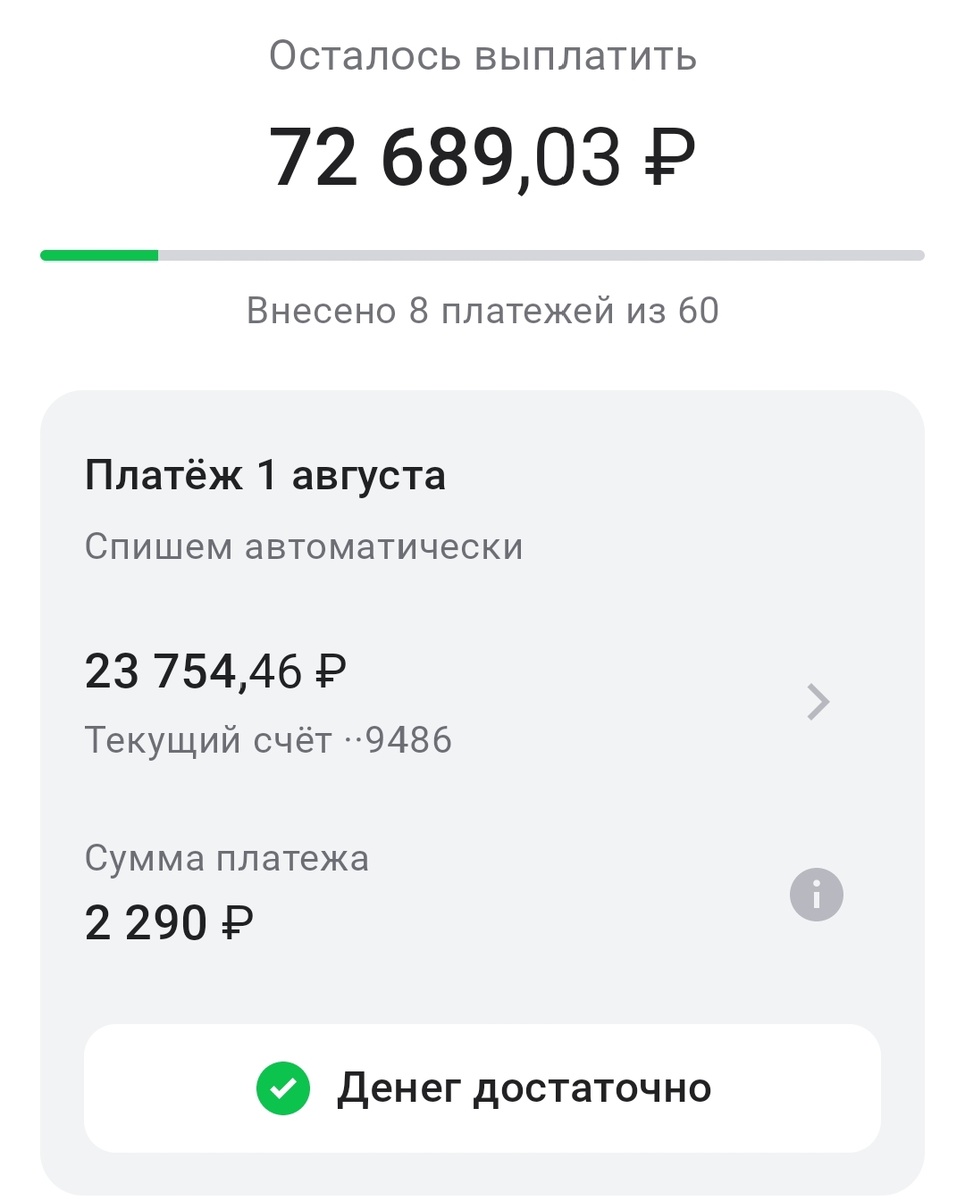
Task: Open payment details via the right chevron arrow
Action: point(818,701)
